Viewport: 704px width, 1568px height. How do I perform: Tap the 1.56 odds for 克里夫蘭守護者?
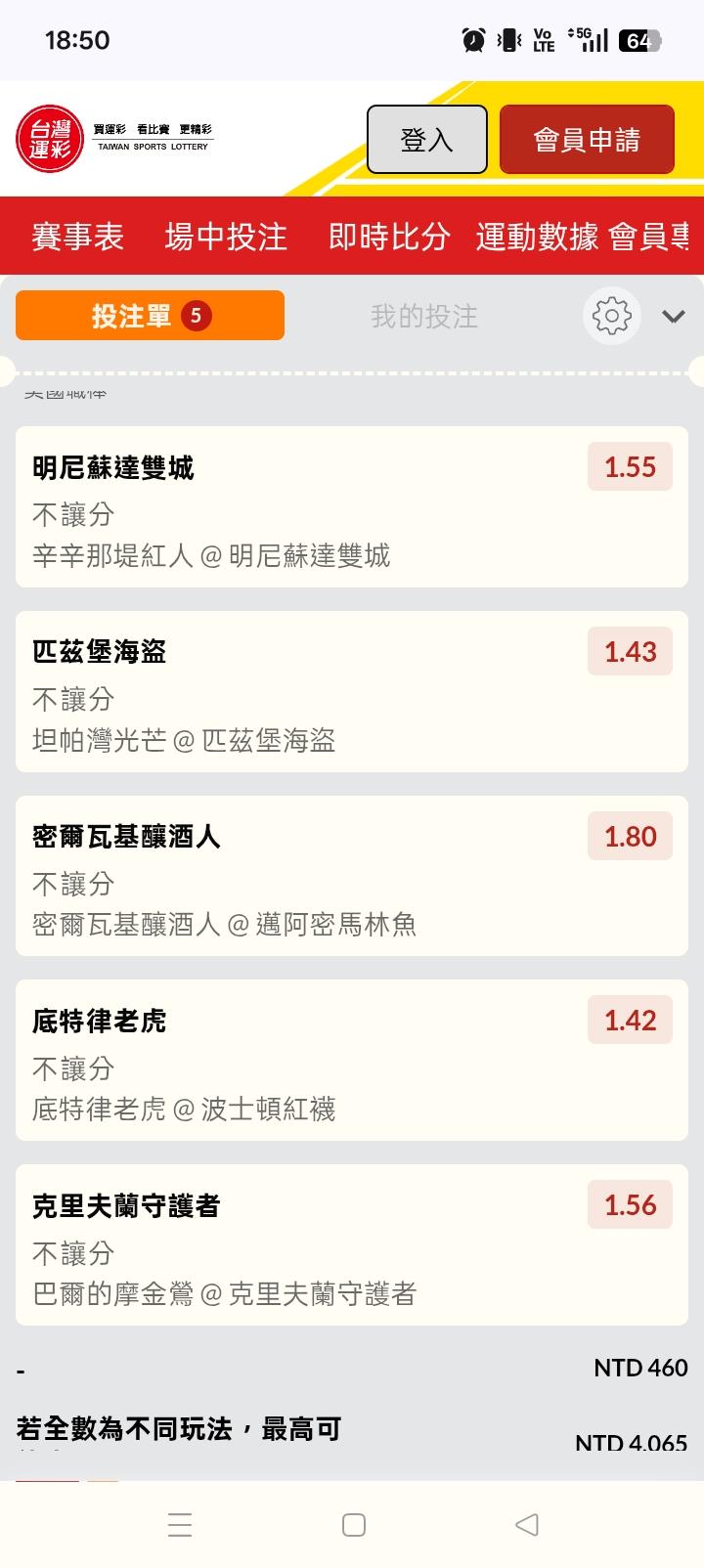coord(630,1205)
